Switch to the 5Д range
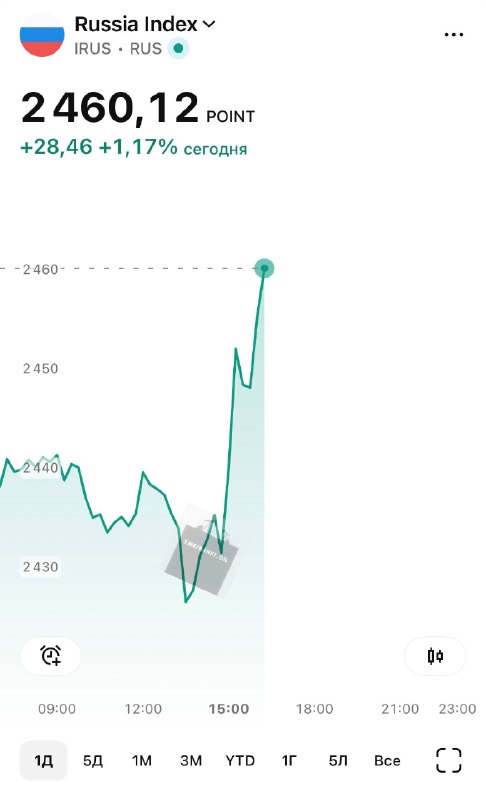 93,761
